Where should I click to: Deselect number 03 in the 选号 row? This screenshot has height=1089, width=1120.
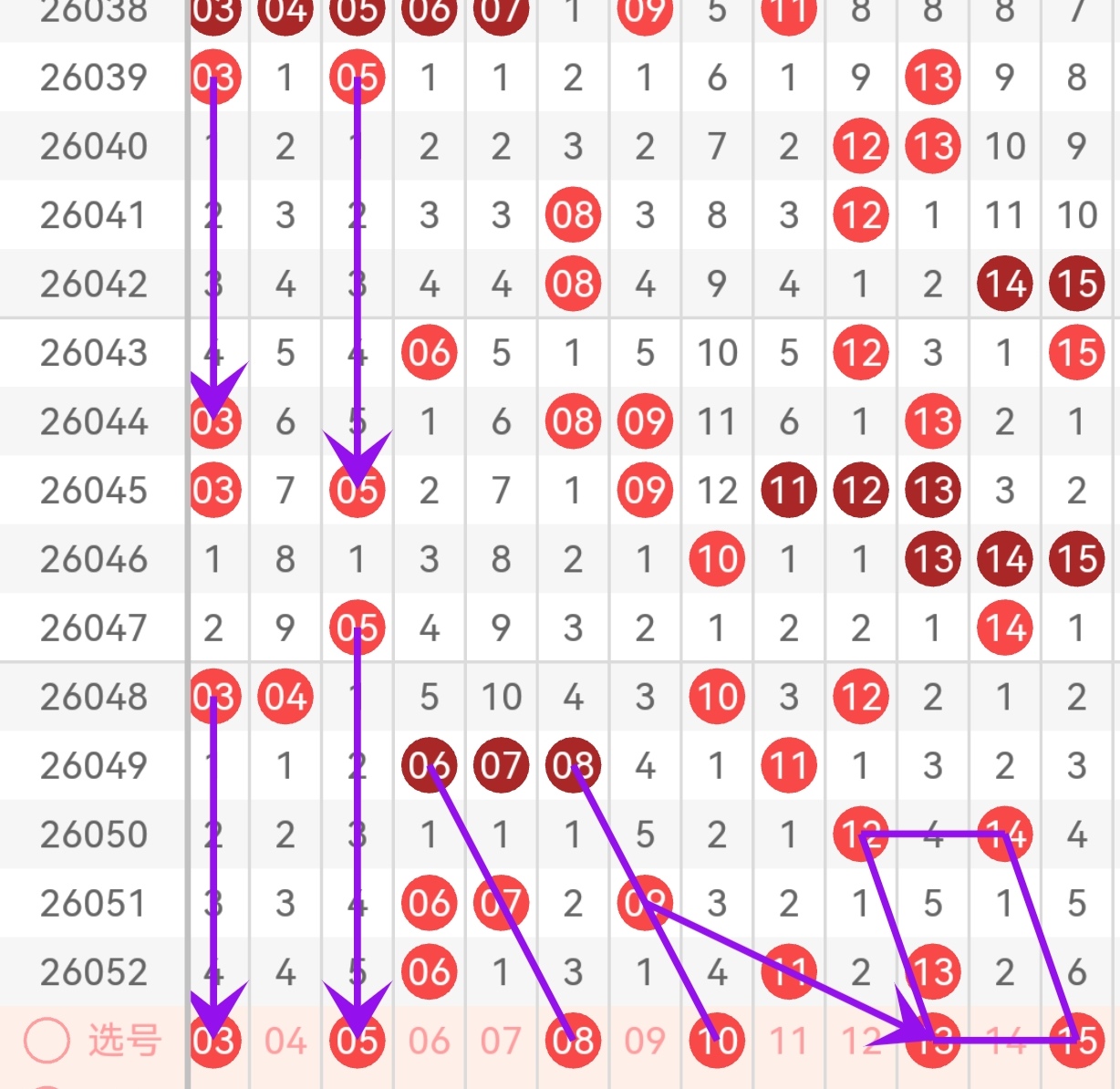pyautogui.click(x=213, y=1041)
